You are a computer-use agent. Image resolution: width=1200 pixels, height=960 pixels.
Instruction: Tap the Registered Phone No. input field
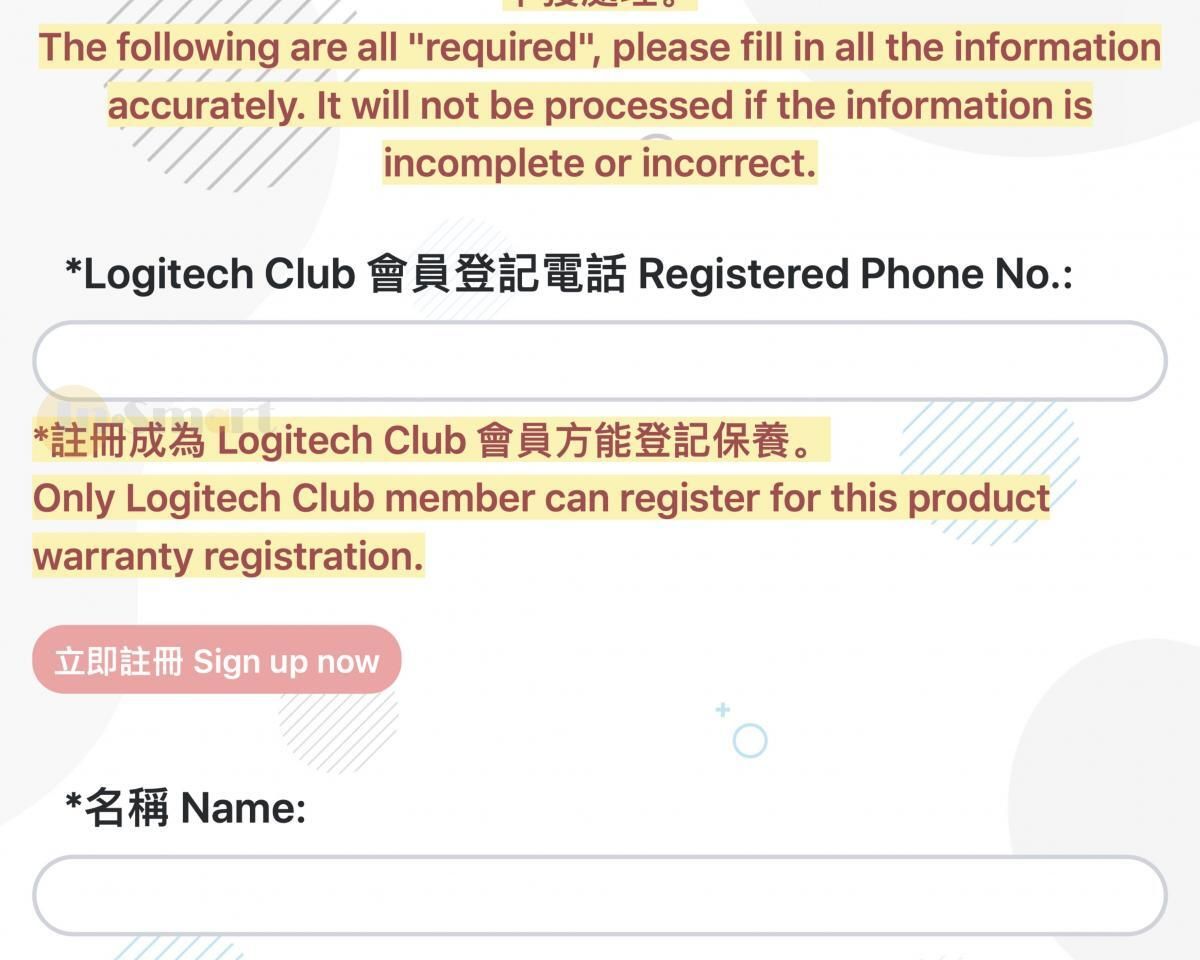600,361
